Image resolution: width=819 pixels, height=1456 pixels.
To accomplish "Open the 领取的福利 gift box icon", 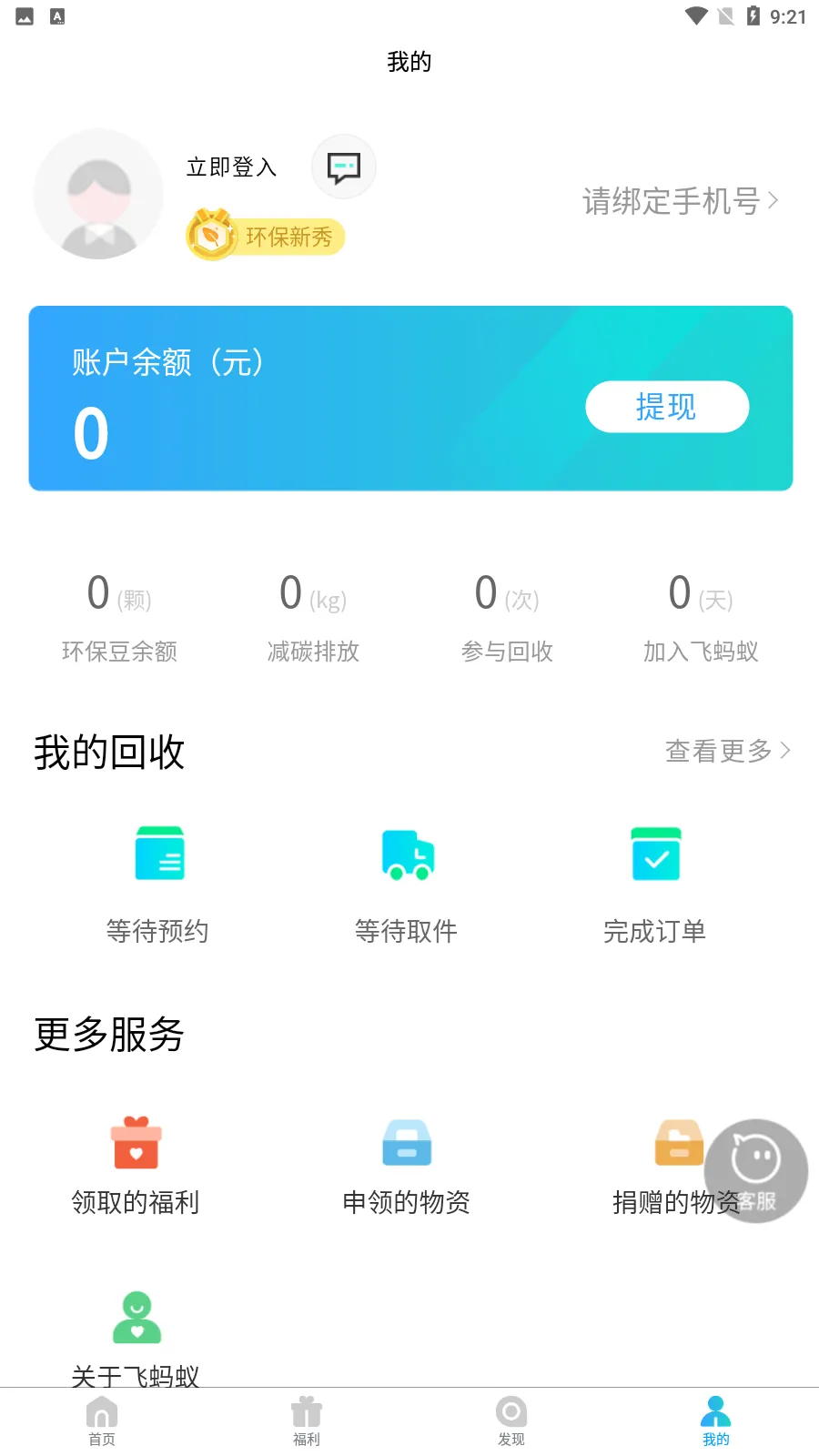I will pos(136,1143).
